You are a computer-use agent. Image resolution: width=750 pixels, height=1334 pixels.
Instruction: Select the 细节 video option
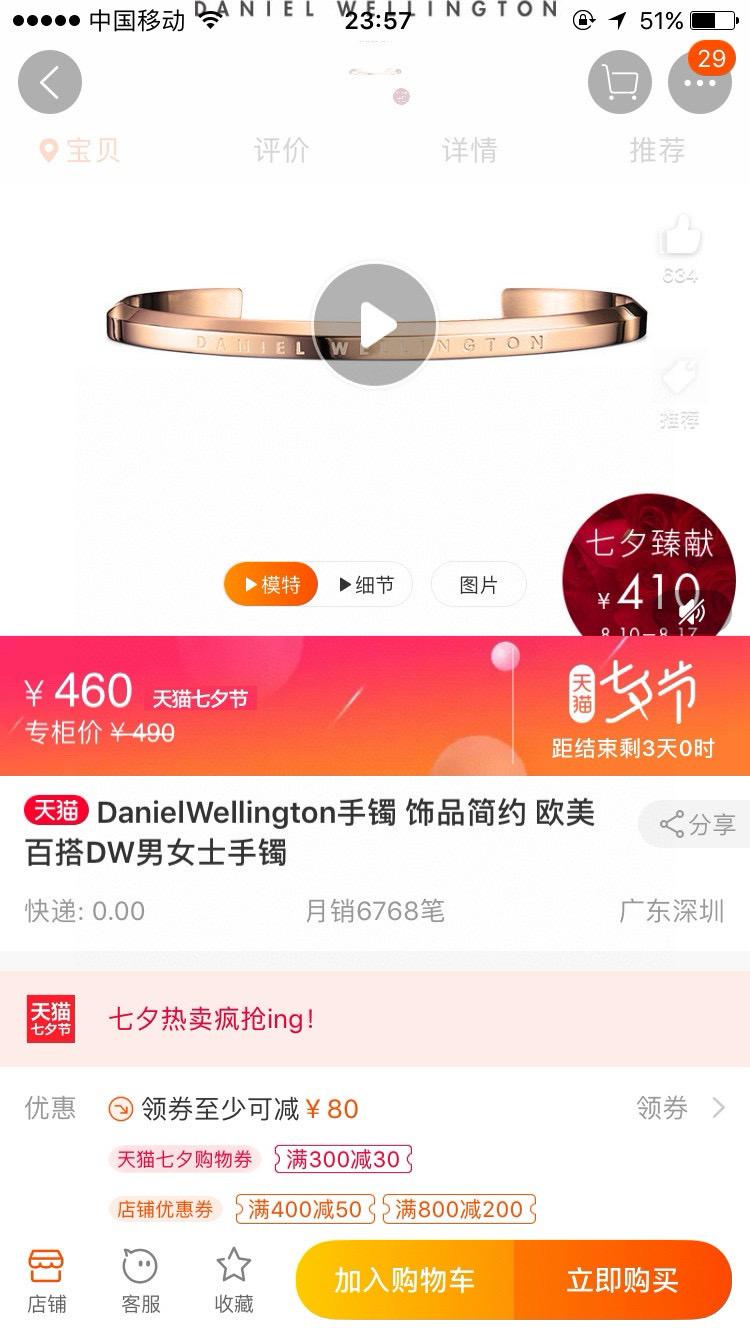coord(366,585)
